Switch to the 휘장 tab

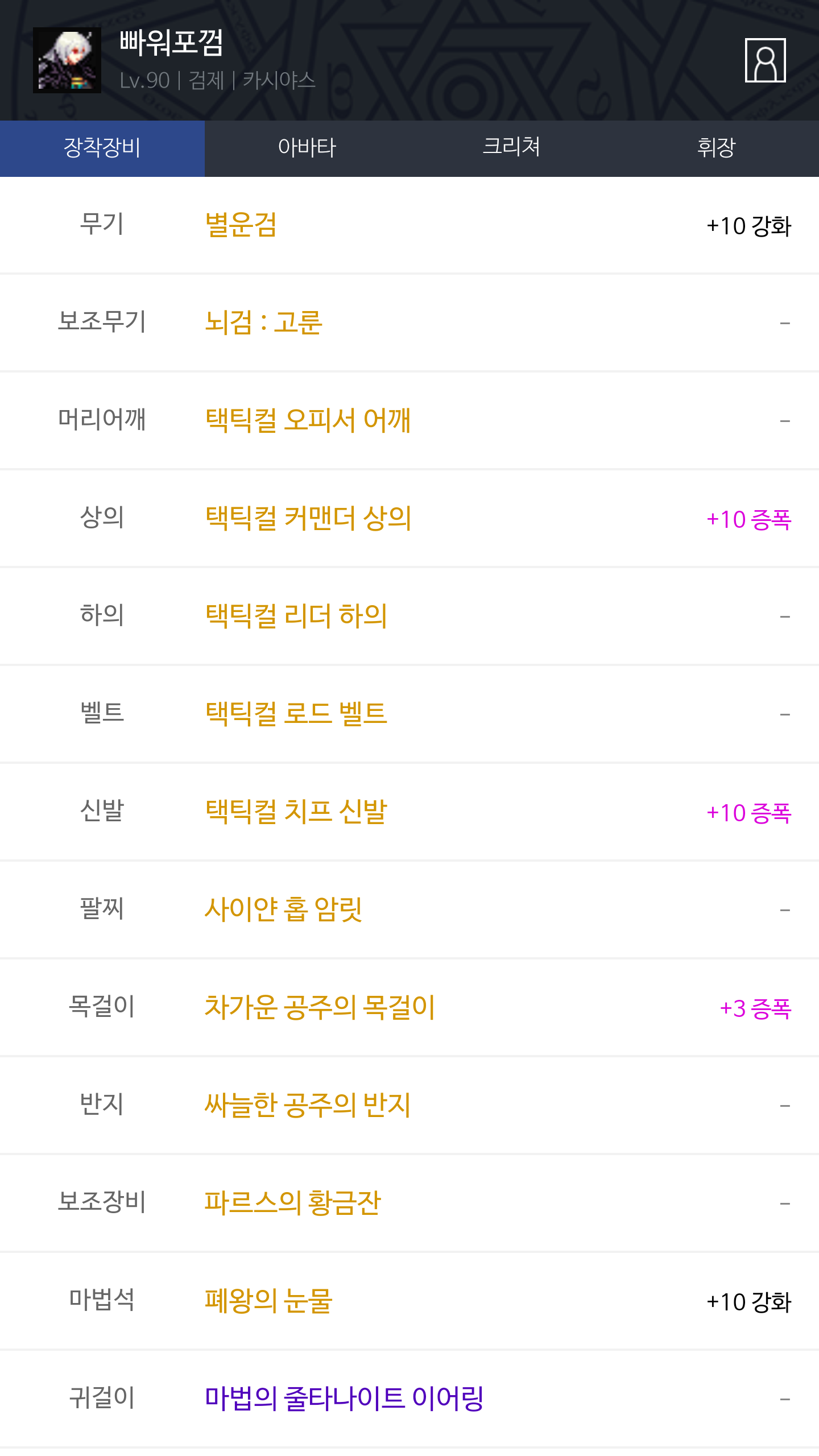[x=717, y=148]
